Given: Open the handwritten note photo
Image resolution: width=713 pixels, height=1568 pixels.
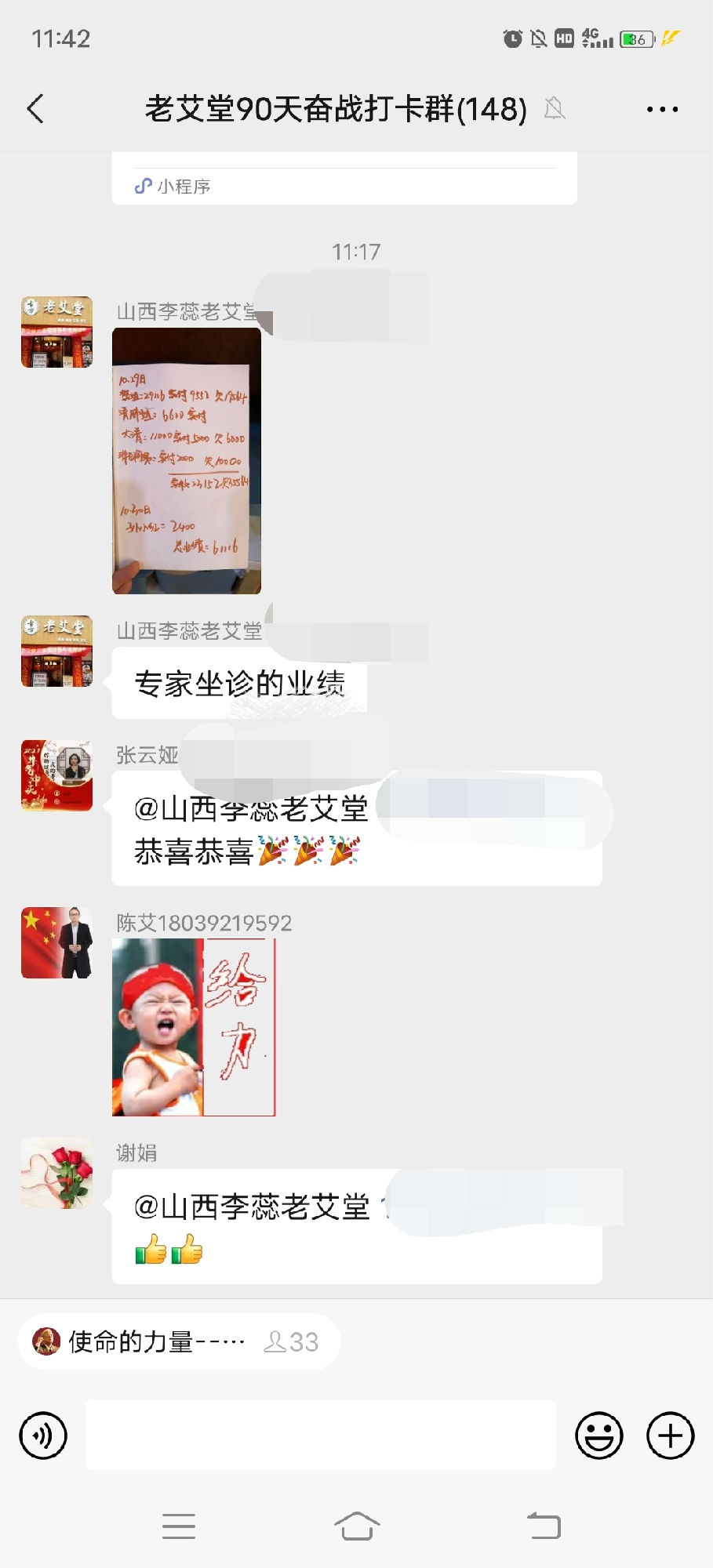Looking at the screenshot, I should tap(187, 460).
